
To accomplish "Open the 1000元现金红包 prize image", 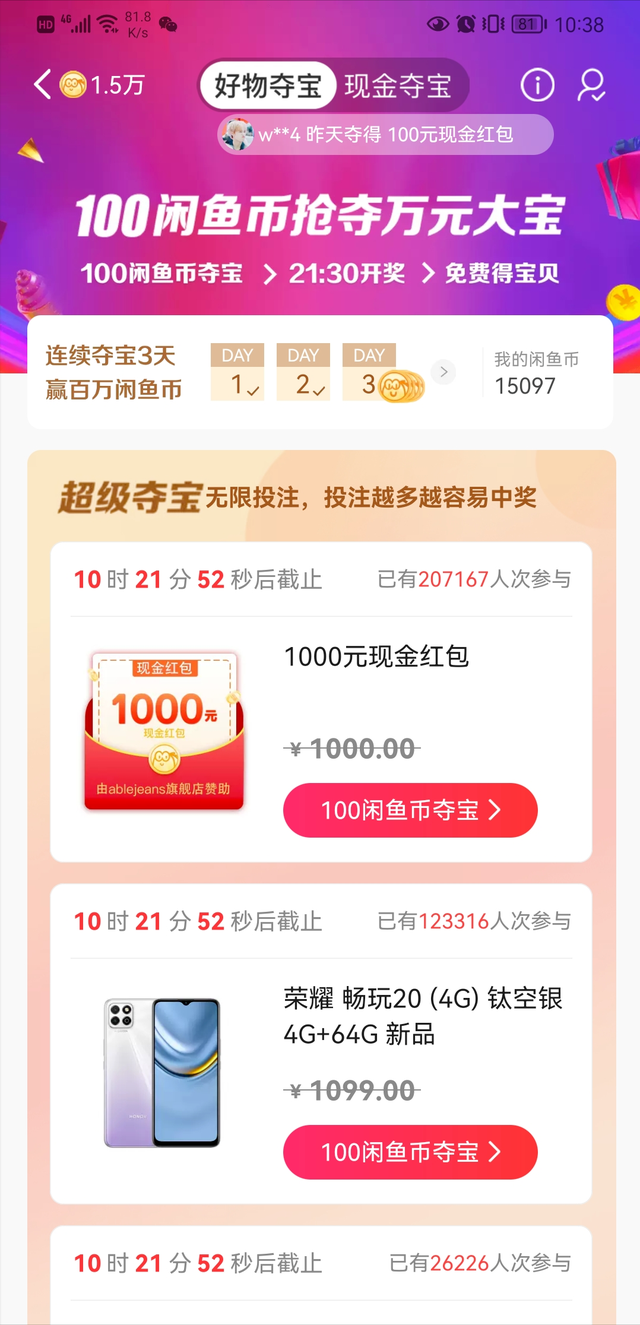I will 164,730.
